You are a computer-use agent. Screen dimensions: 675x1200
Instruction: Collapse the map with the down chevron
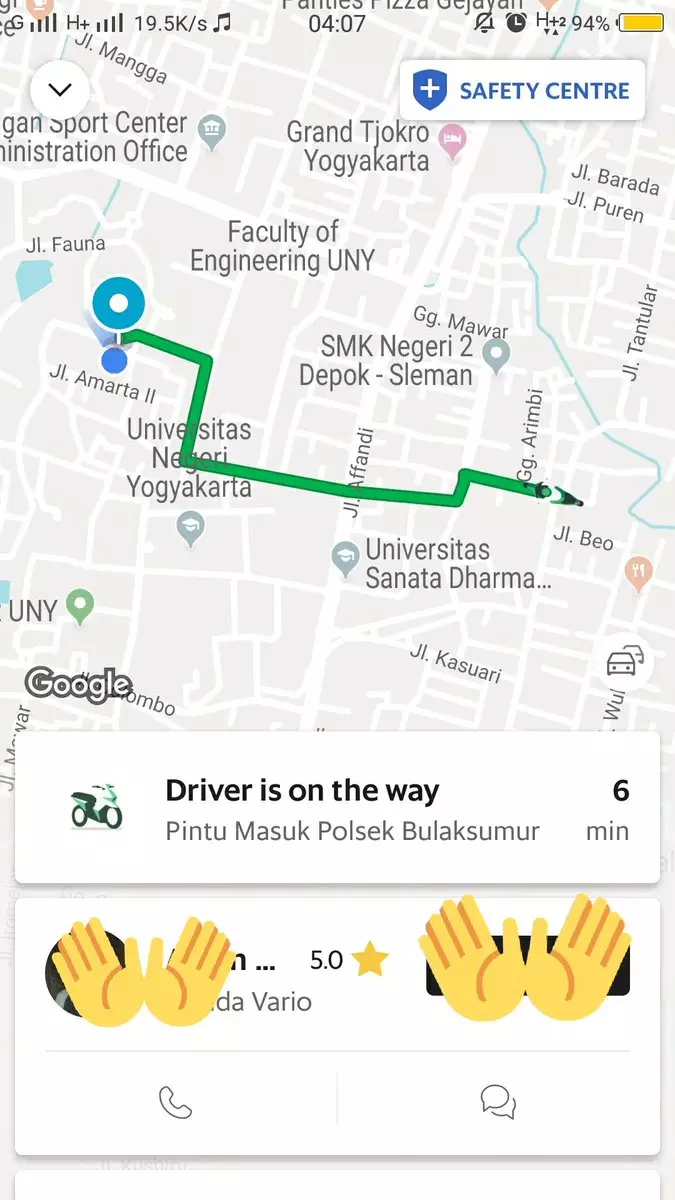tap(60, 90)
